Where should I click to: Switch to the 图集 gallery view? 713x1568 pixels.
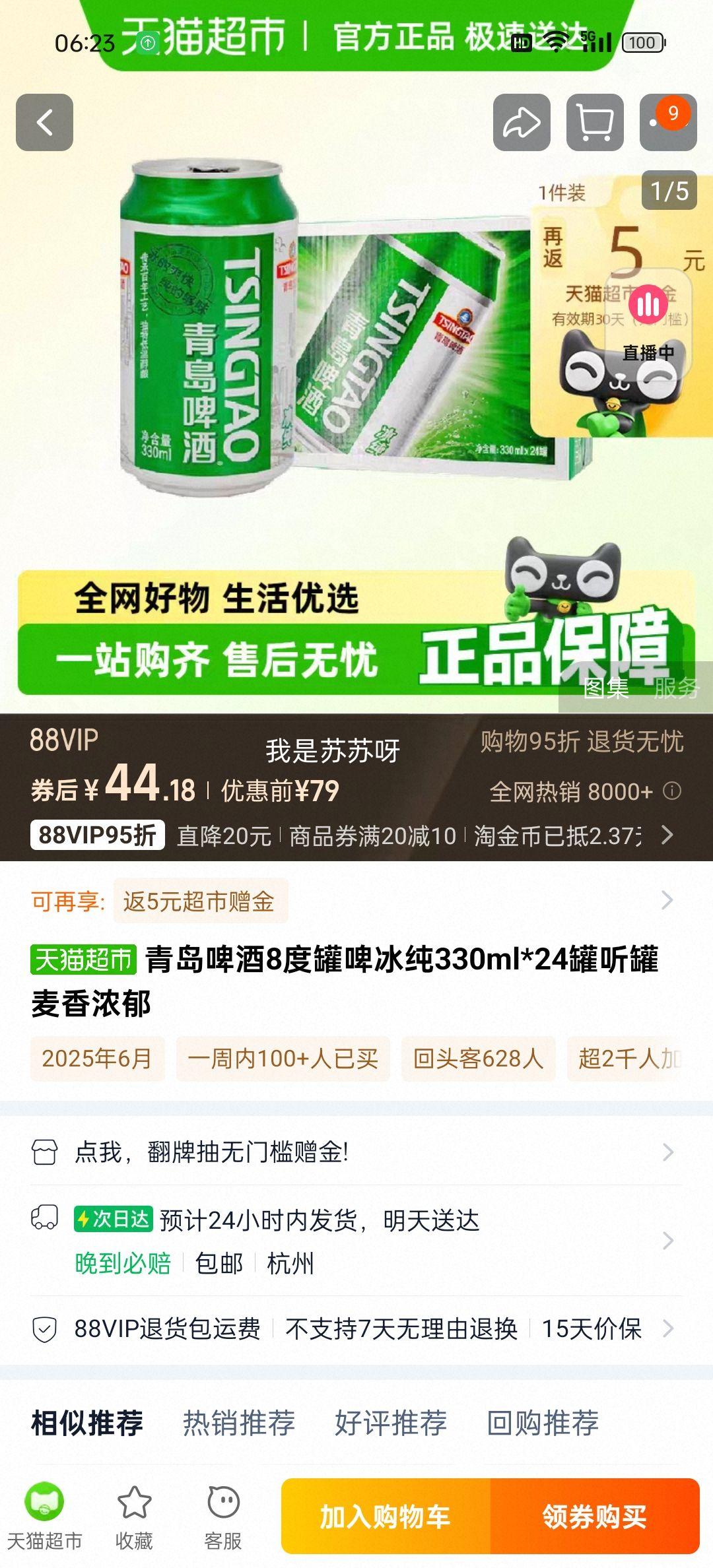(x=605, y=688)
